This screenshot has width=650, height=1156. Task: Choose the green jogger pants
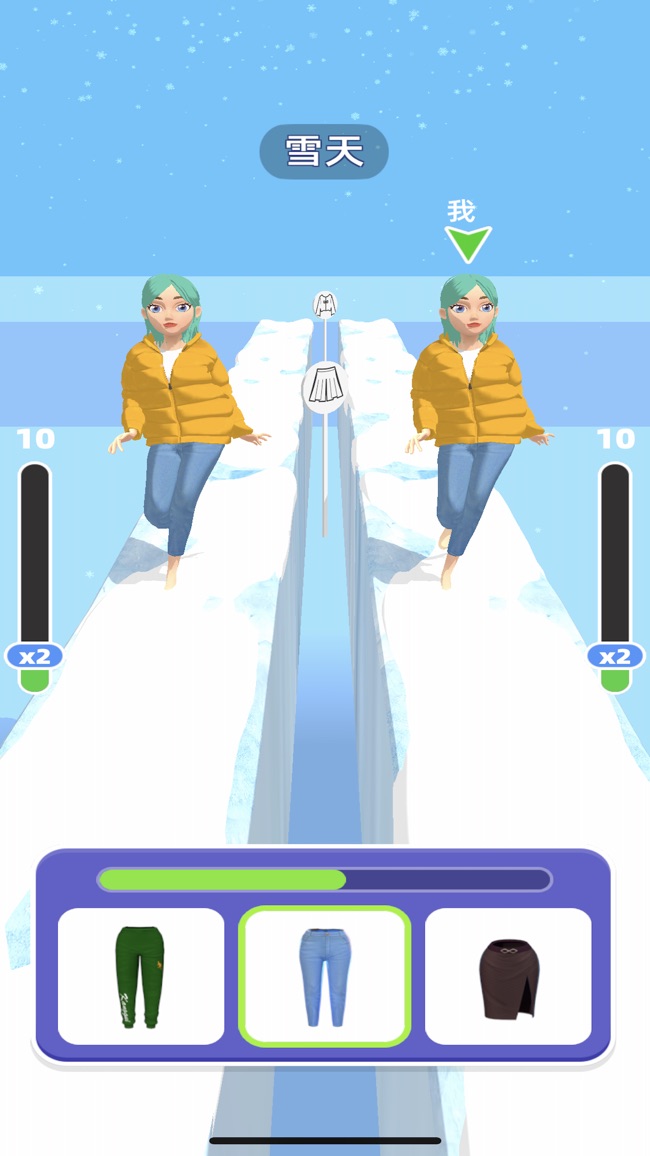[140, 976]
